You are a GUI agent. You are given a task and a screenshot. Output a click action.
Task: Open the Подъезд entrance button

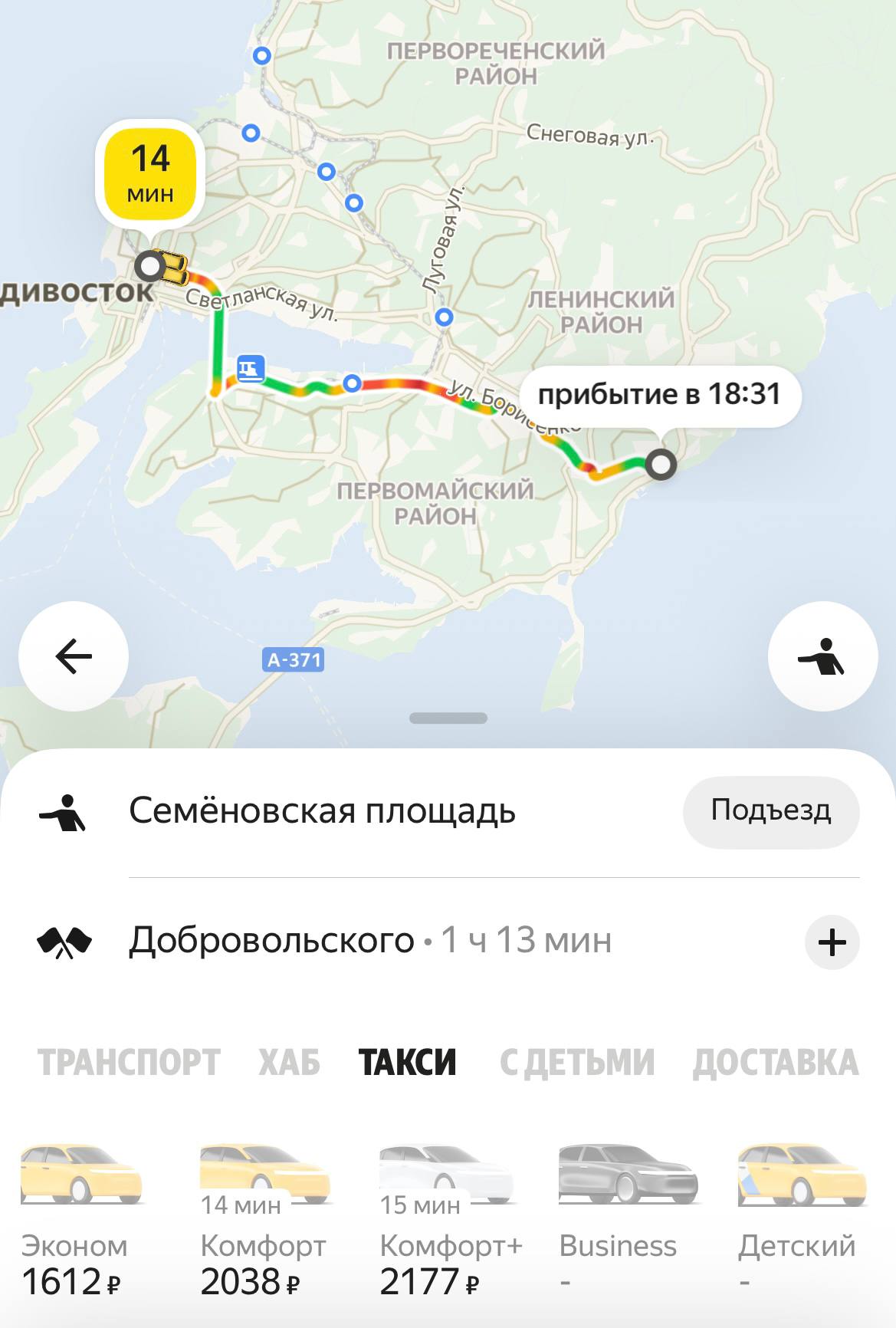(x=770, y=811)
